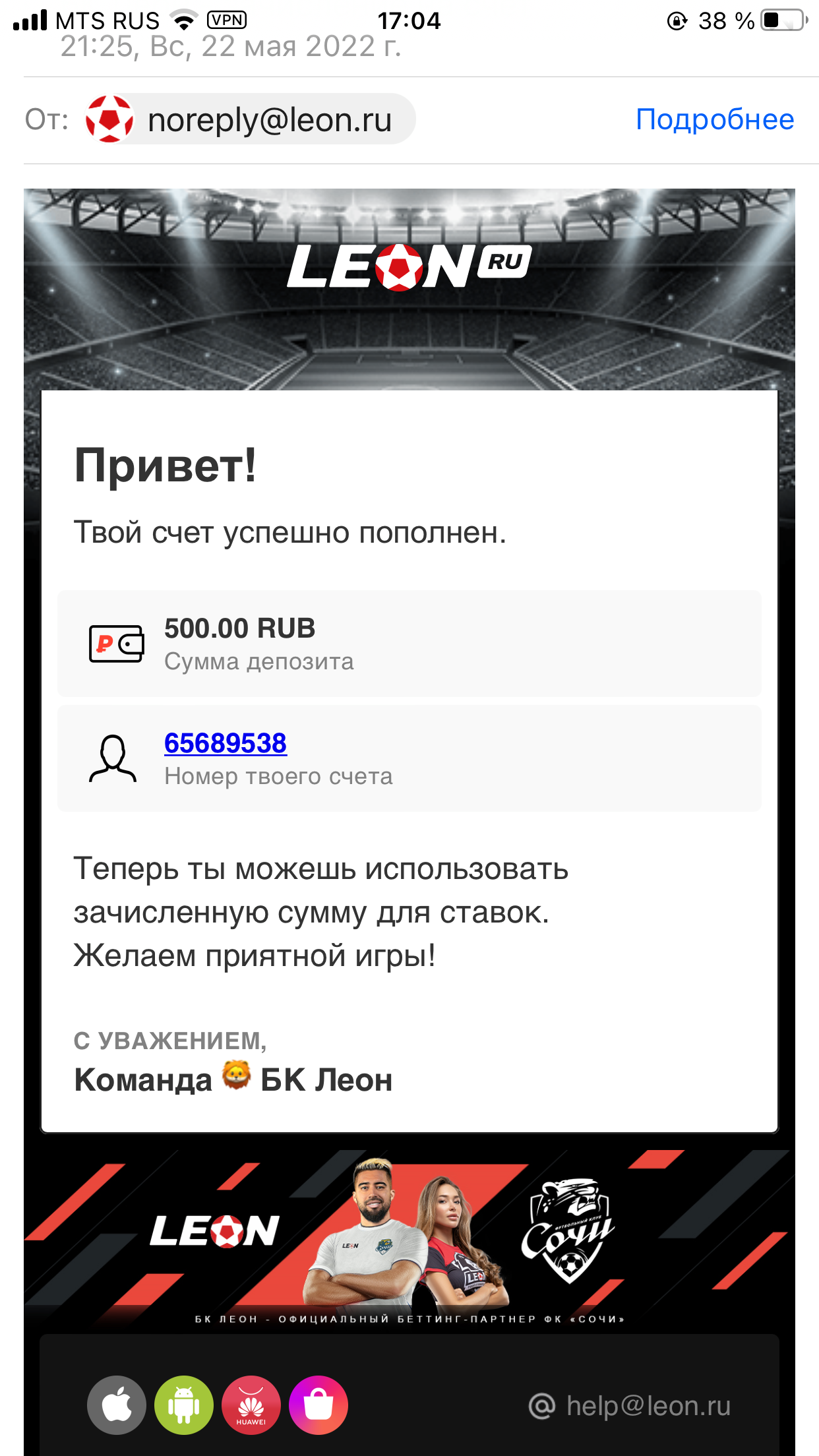
Task: Open account number link 65689538
Action: click(226, 743)
